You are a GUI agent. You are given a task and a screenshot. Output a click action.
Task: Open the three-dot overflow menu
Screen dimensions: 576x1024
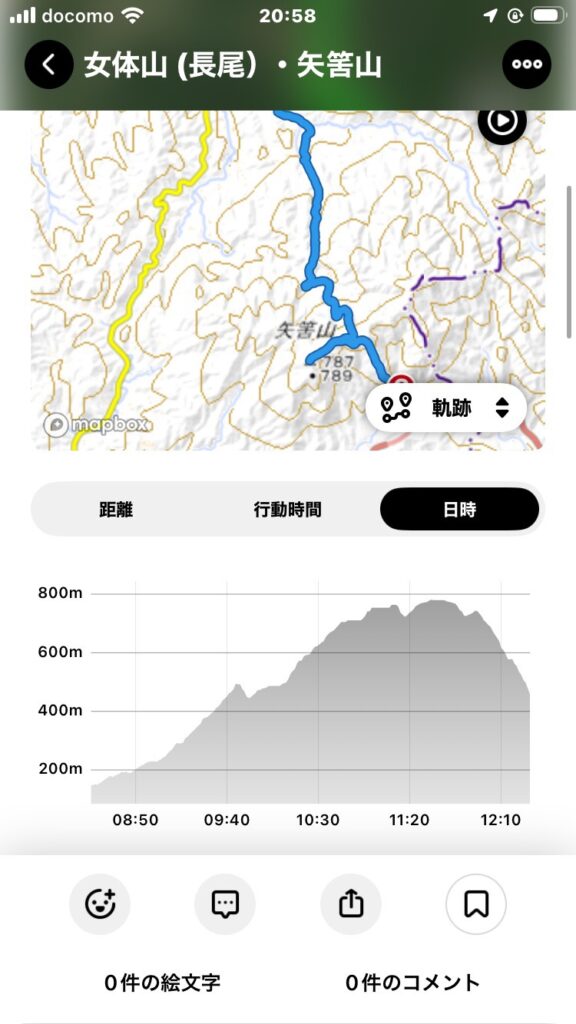coord(526,65)
